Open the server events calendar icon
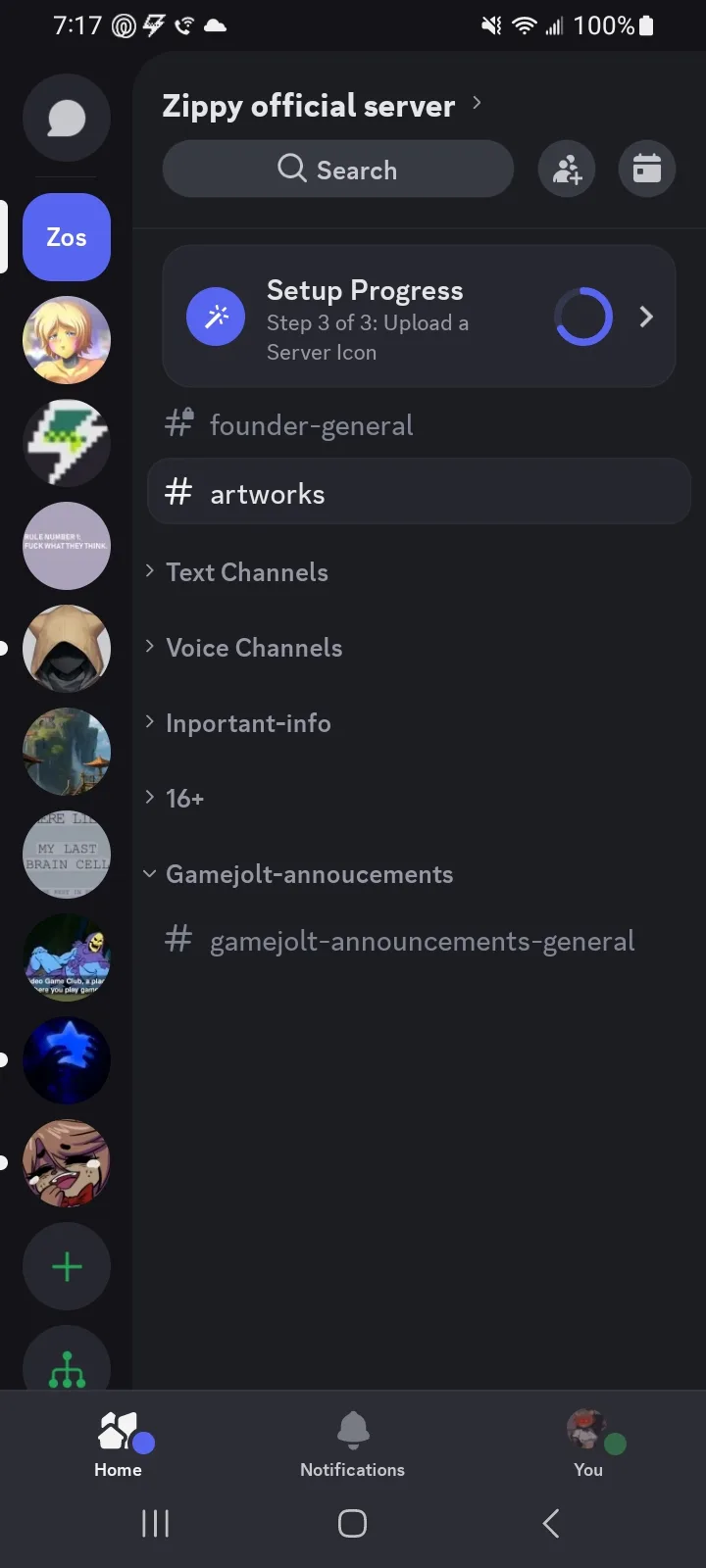706x1568 pixels. tap(647, 170)
